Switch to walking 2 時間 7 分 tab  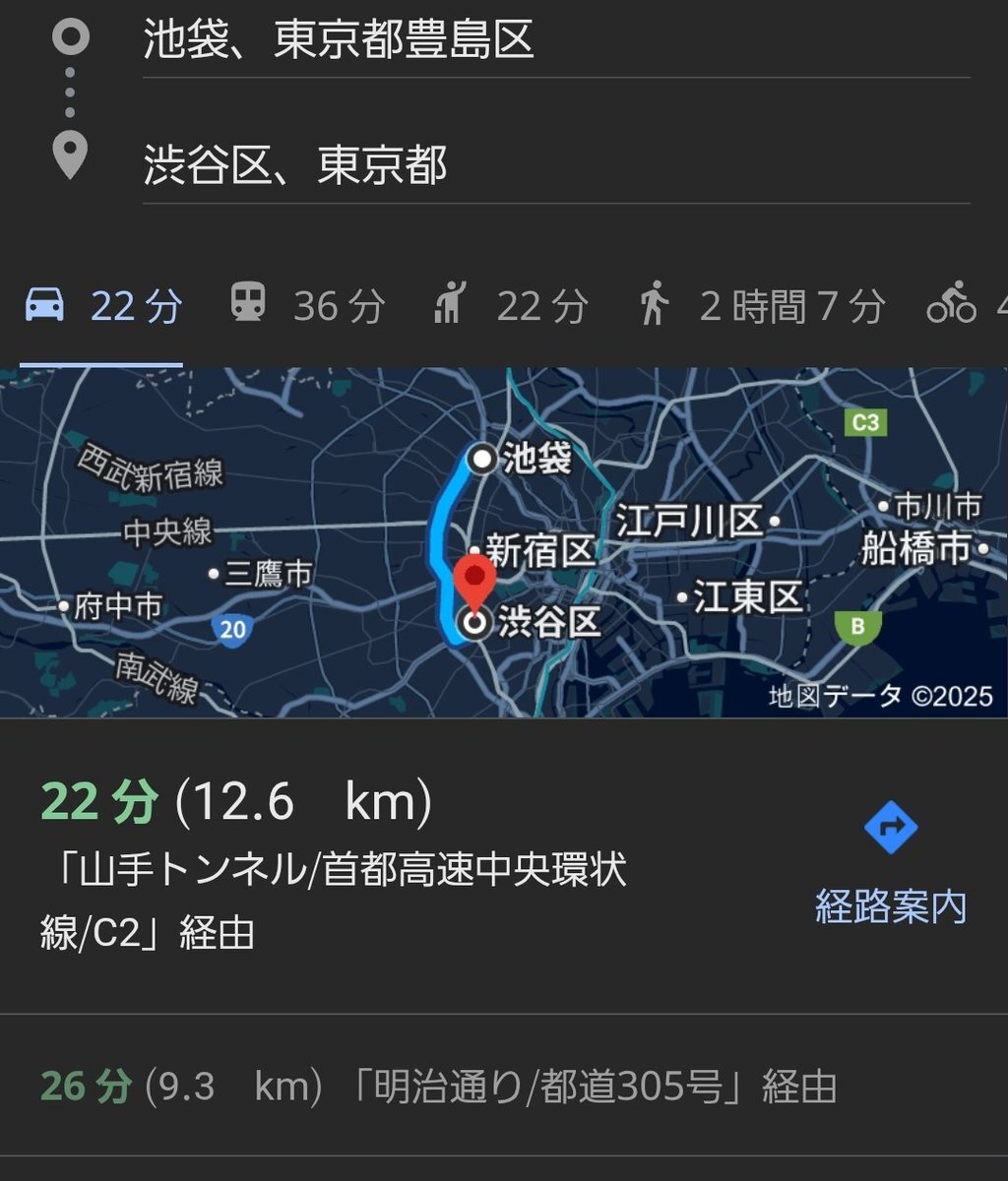[760, 307]
